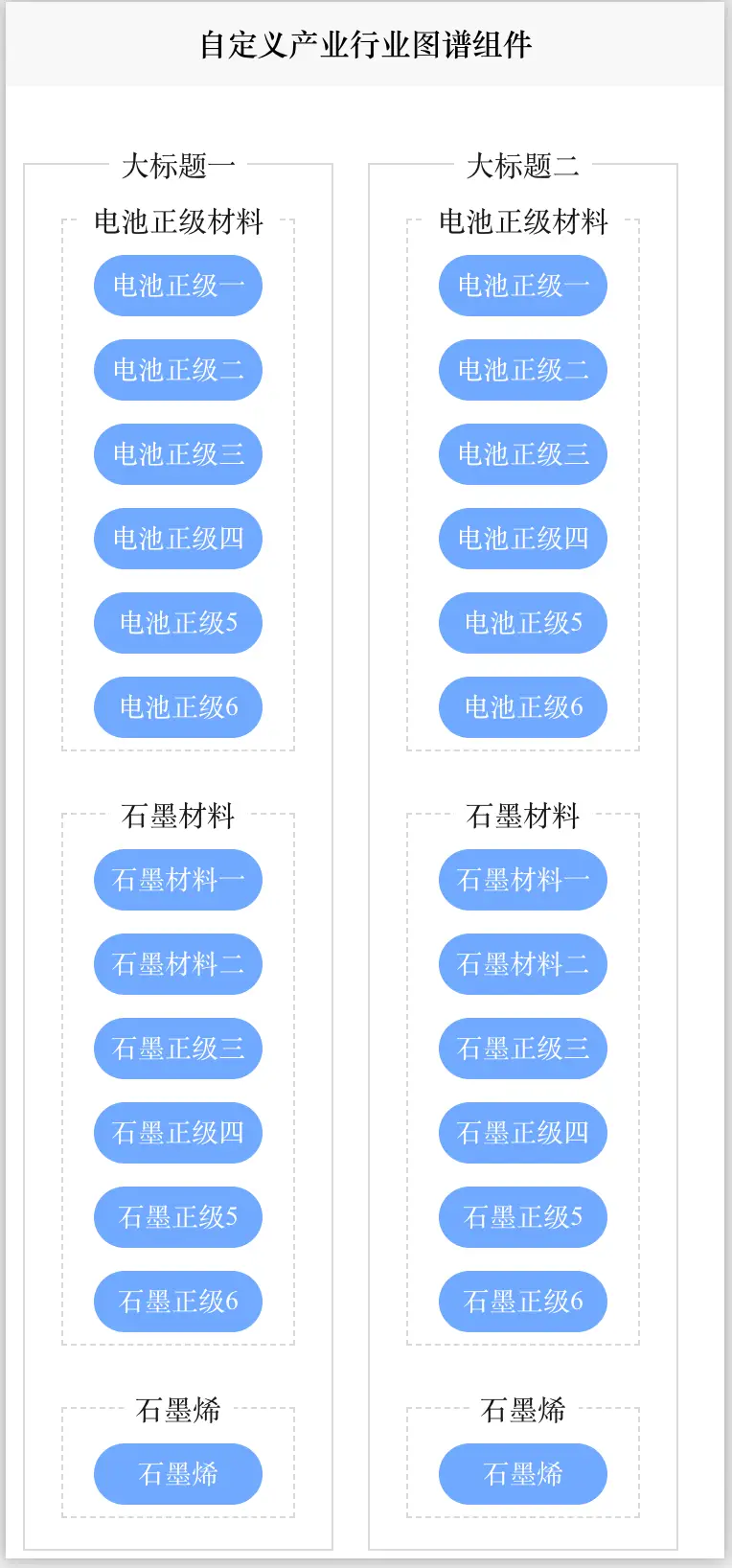Select 电池正级四 in the 大标题二 column
This screenshot has height=1568, width=732.
coord(523,539)
